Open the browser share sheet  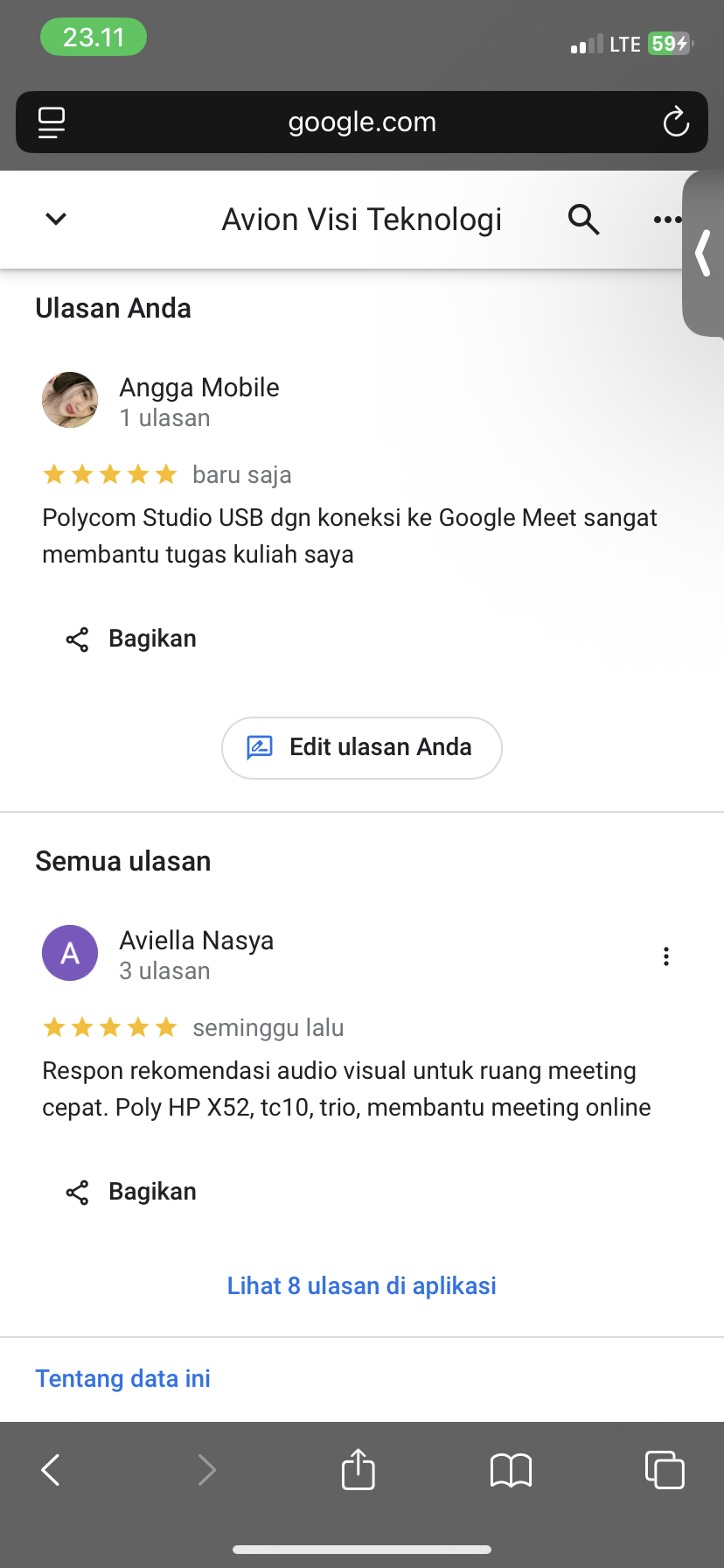(359, 1468)
